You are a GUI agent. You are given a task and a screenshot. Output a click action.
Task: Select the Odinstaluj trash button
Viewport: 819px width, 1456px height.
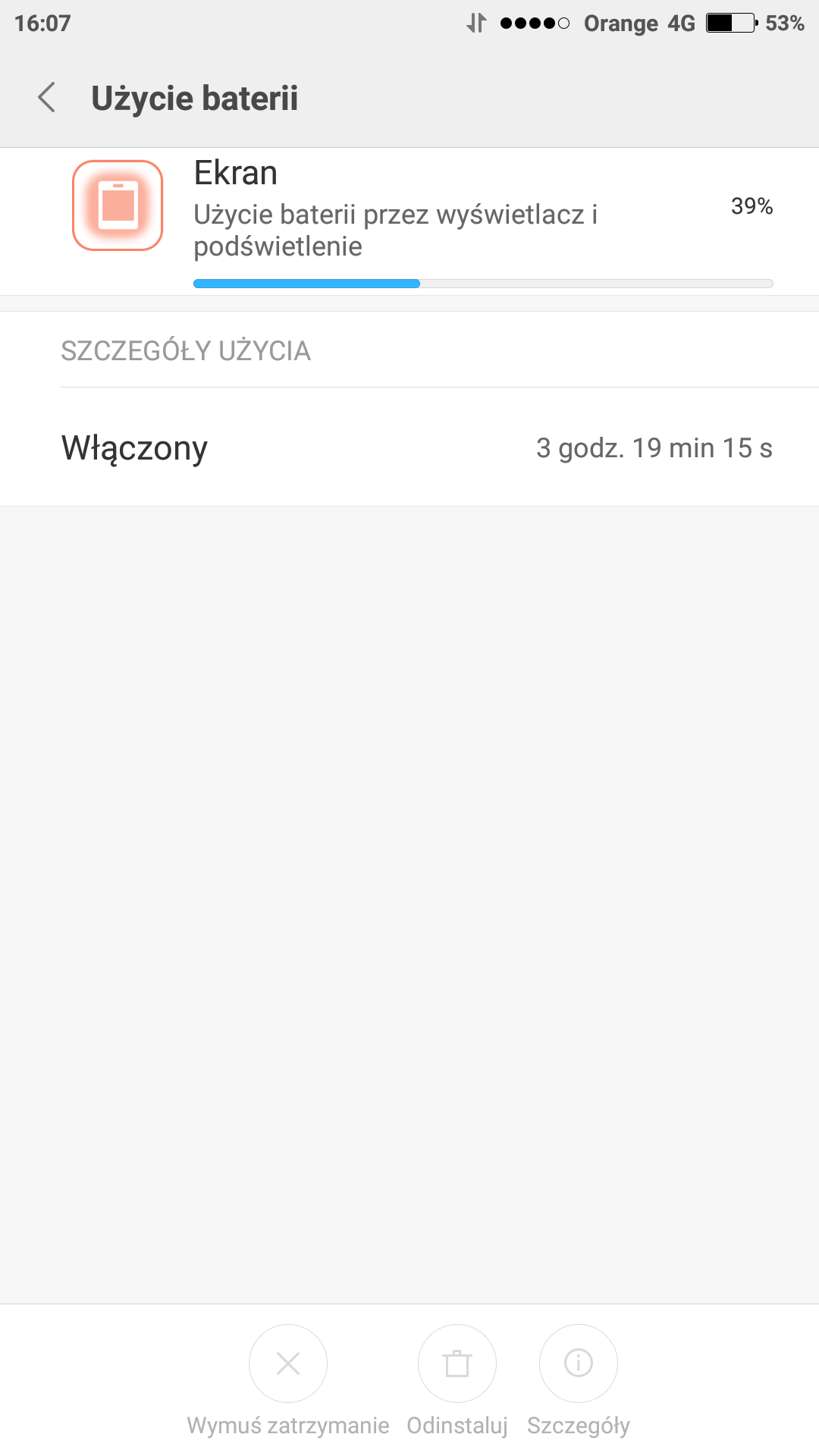(x=457, y=1363)
